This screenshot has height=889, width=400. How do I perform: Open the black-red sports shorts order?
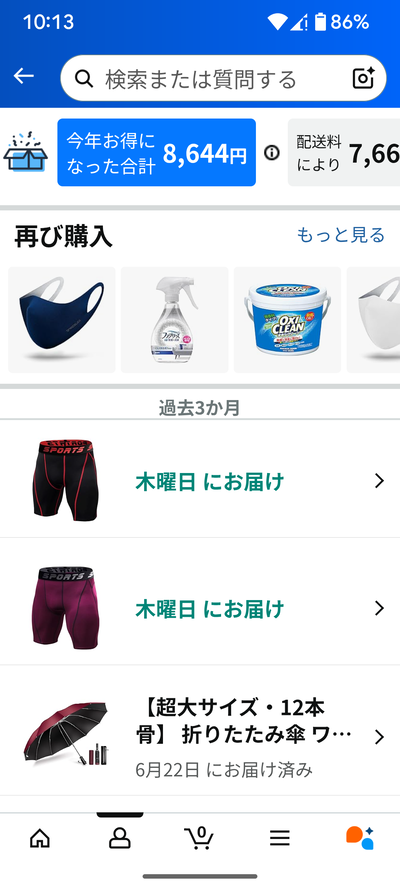click(x=200, y=481)
